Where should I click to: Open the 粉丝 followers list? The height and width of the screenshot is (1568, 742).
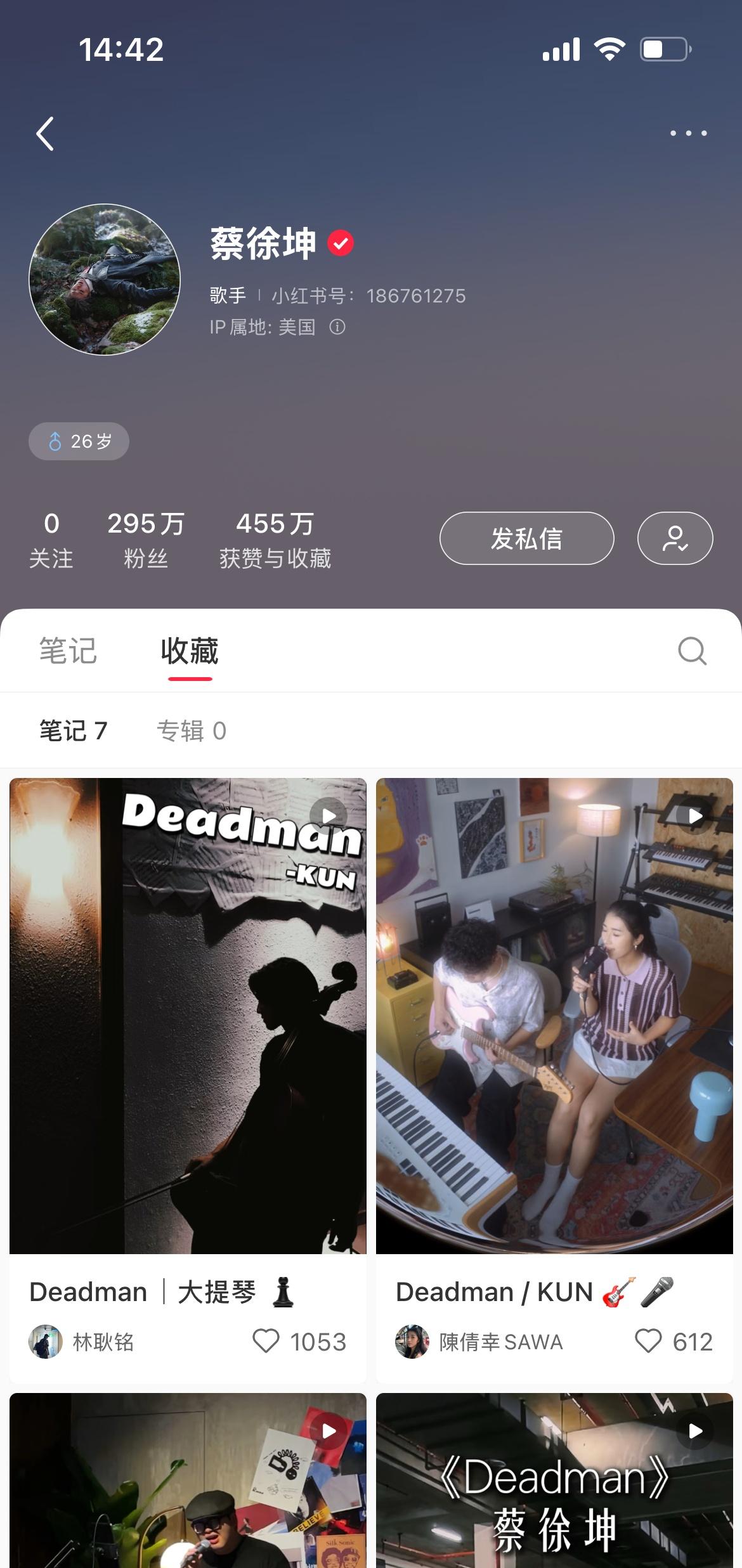click(x=146, y=540)
